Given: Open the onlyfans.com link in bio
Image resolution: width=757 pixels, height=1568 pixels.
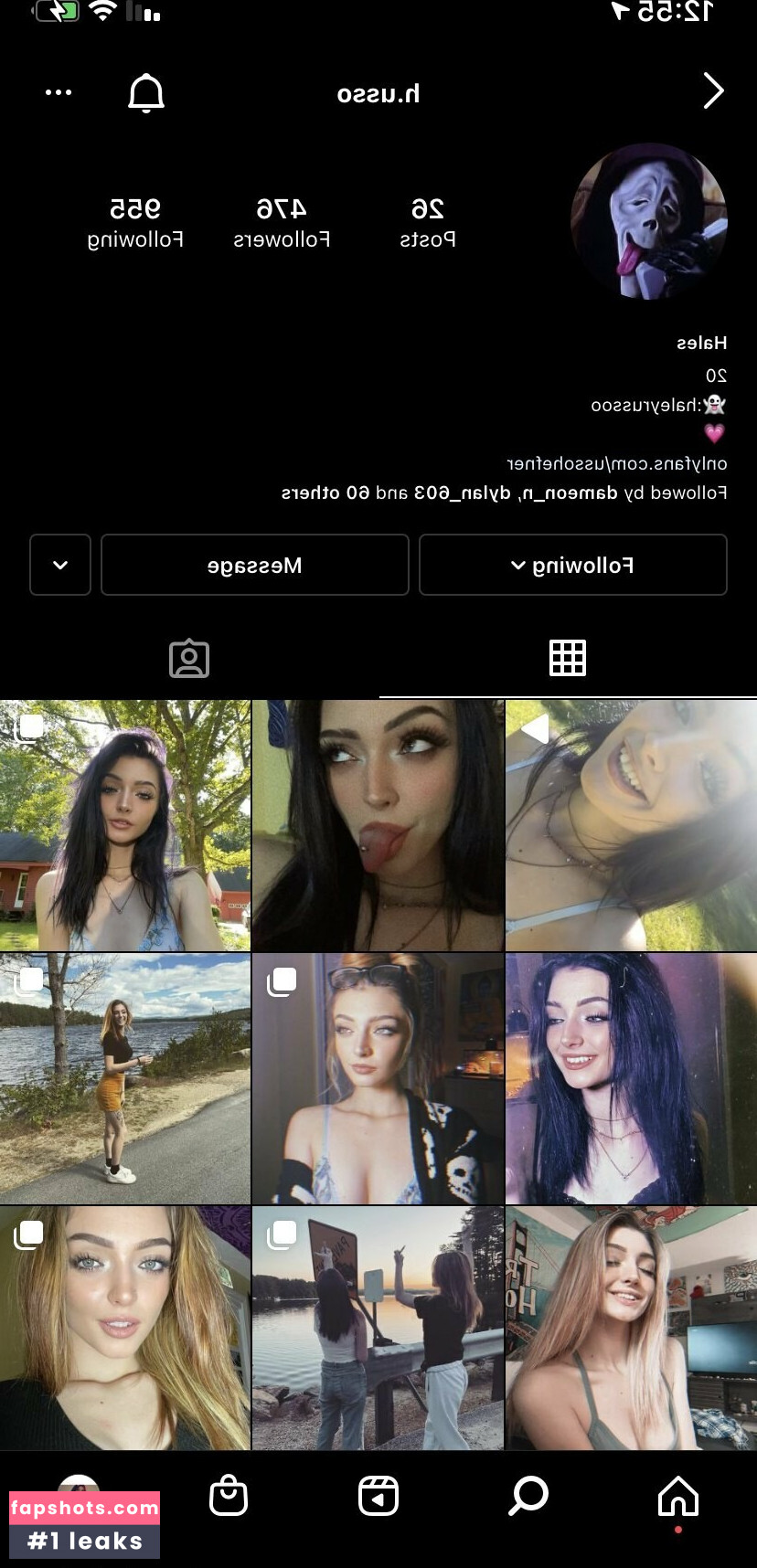Looking at the screenshot, I should tap(617, 463).
